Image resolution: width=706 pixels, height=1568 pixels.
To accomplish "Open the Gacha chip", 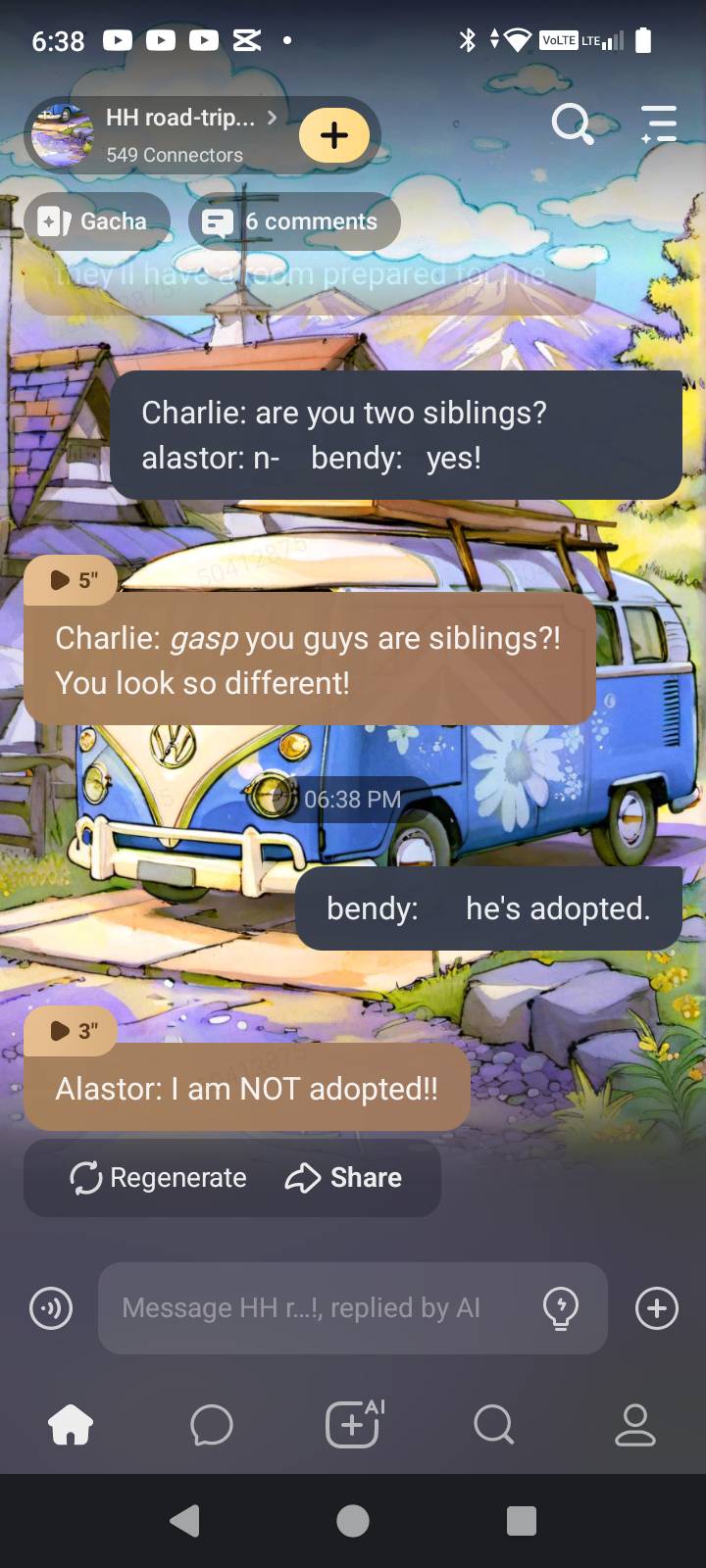I will (x=96, y=221).
